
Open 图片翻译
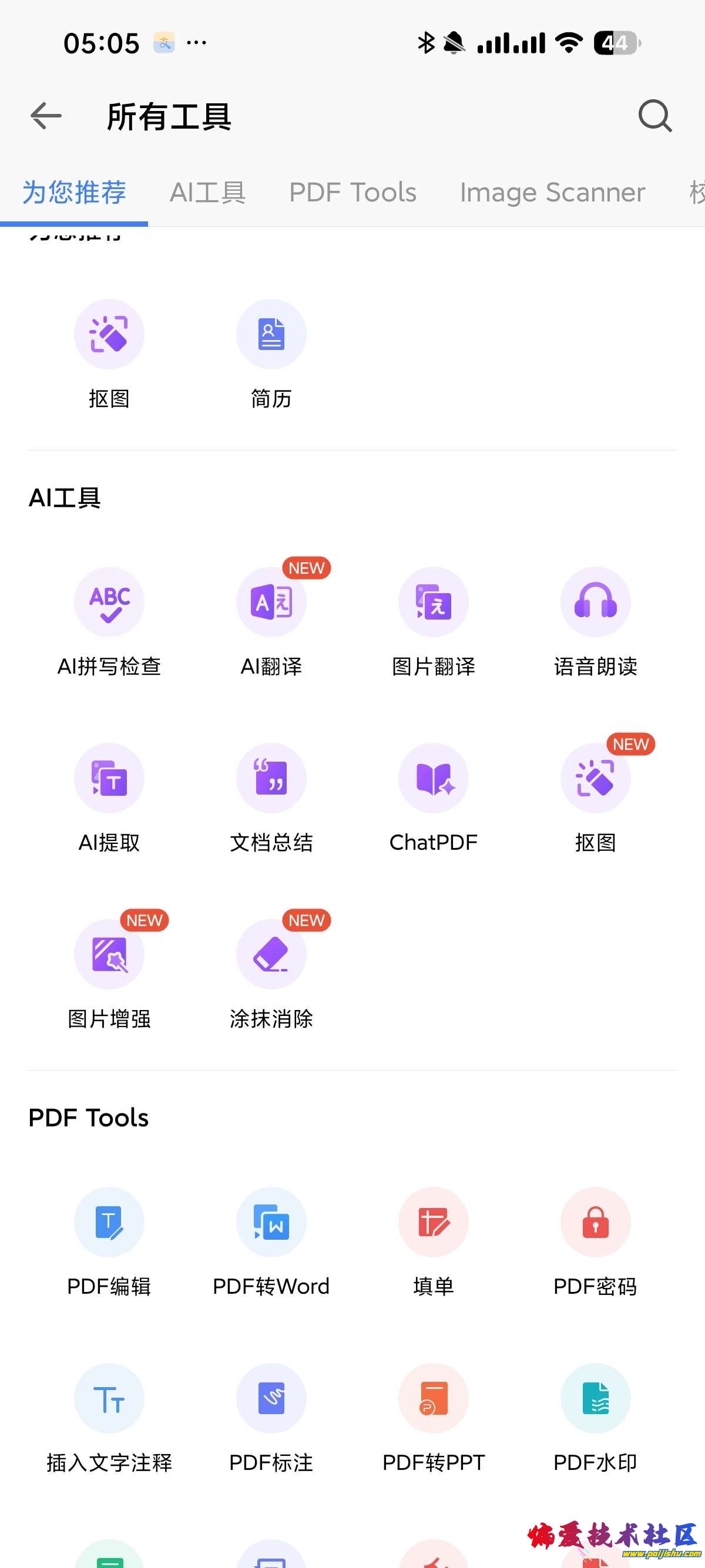pos(433,603)
